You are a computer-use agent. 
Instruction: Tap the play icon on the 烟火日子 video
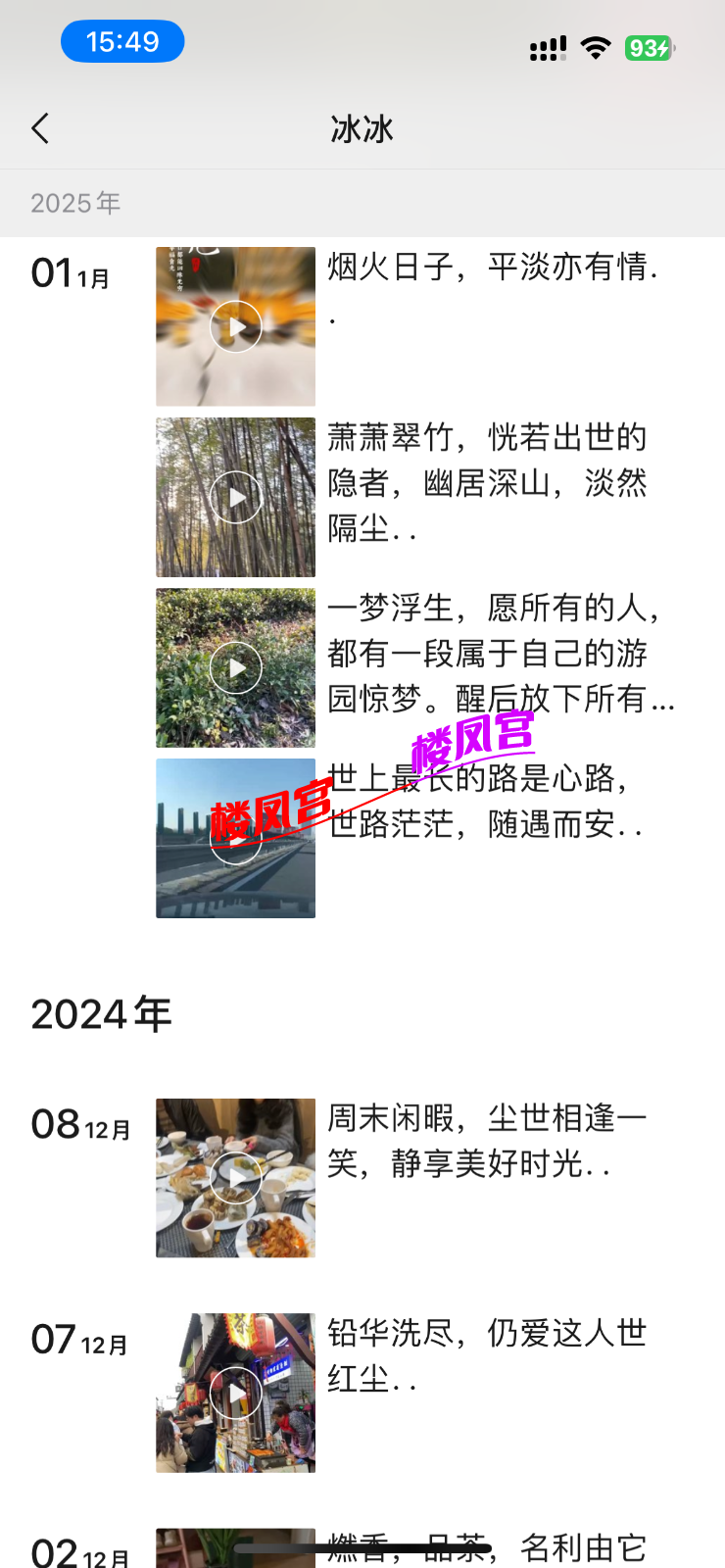(x=235, y=325)
